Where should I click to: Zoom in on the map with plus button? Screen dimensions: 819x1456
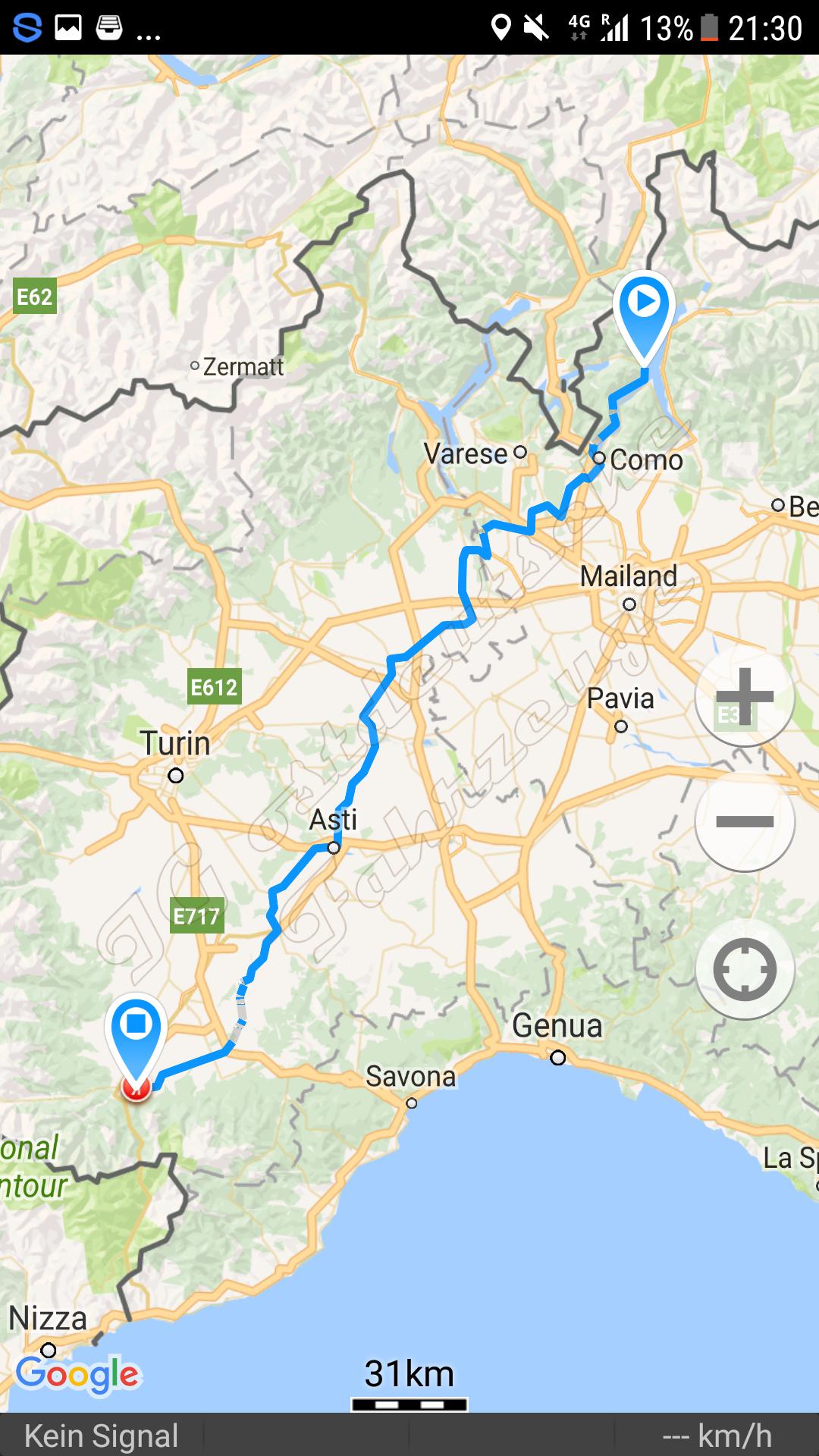745,697
